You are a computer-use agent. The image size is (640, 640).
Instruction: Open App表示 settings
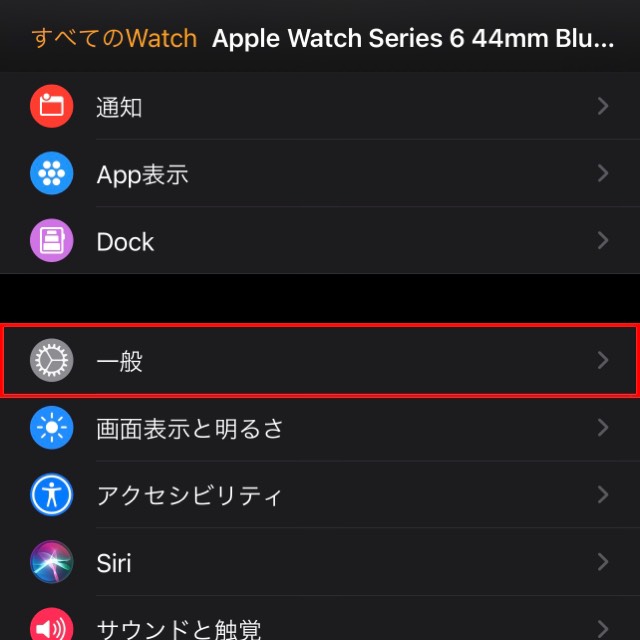[320, 174]
